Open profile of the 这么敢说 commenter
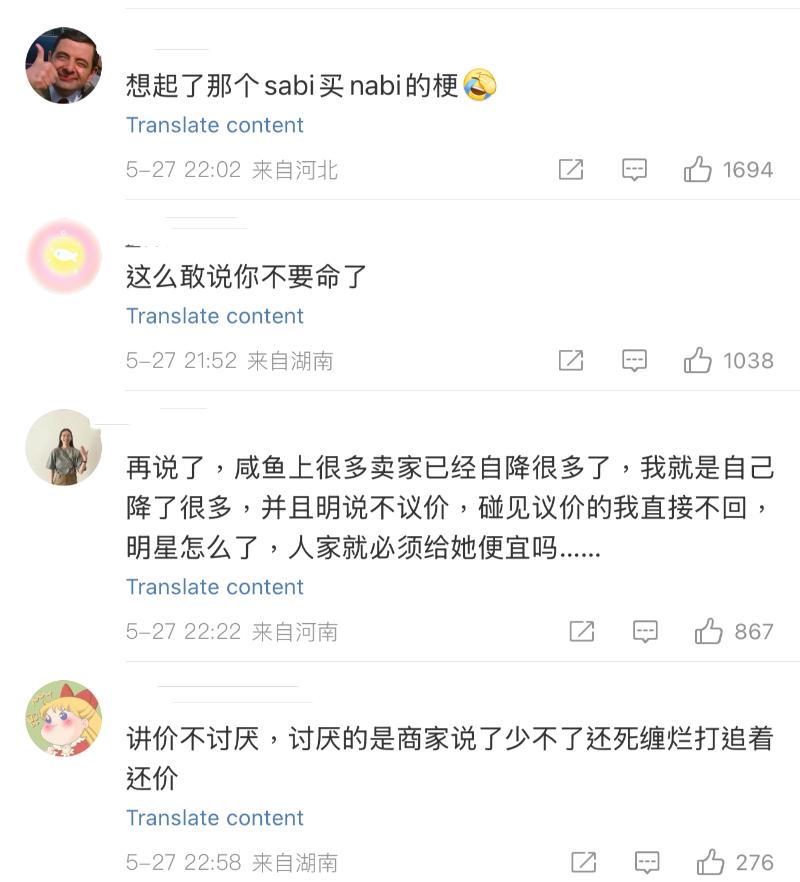This screenshot has height=882, width=800. pyautogui.click(x=63, y=257)
